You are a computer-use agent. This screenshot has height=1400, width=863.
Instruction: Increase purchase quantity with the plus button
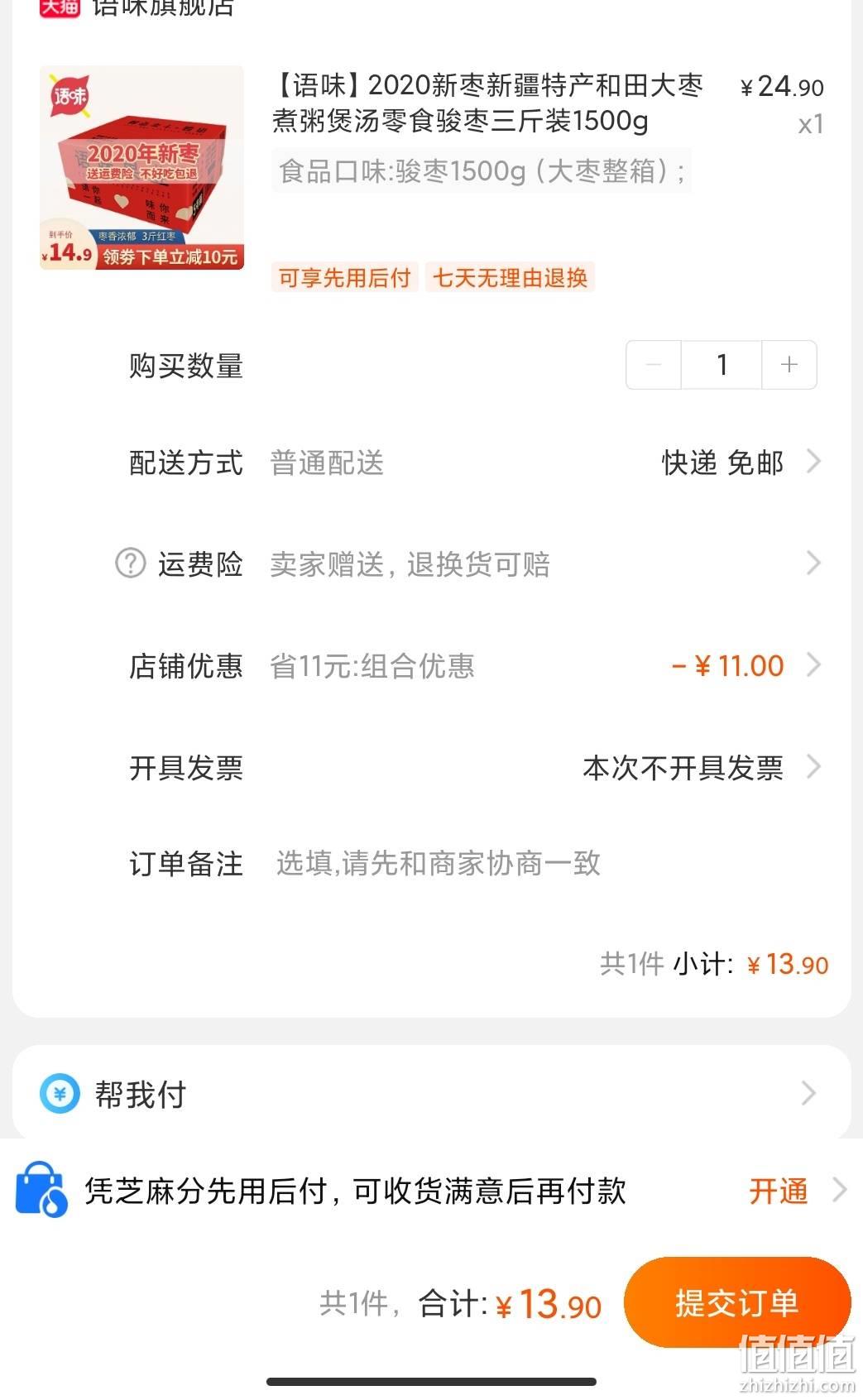tap(789, 365)
